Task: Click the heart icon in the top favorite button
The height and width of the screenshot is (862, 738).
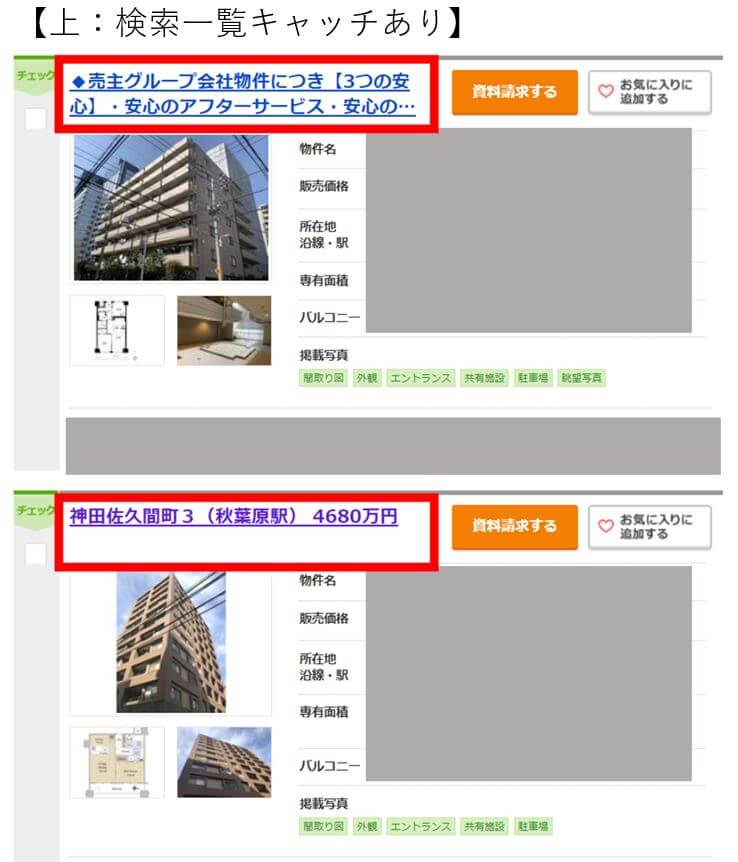Action: click(x=603, y=91)
